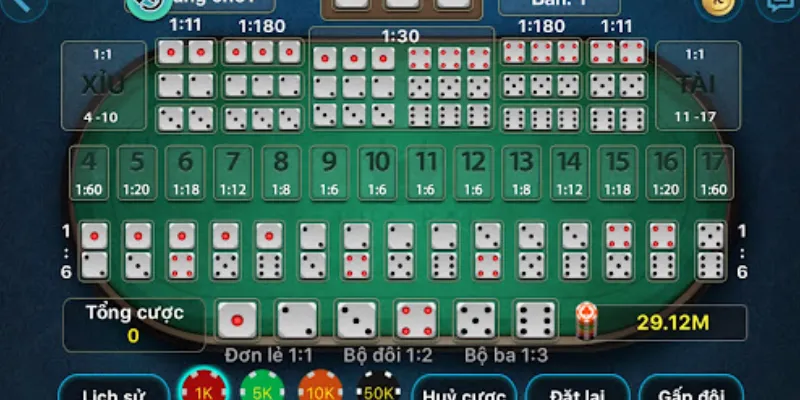
Task: Bet on the single six-dot die
Action: [x=535, y=320]
